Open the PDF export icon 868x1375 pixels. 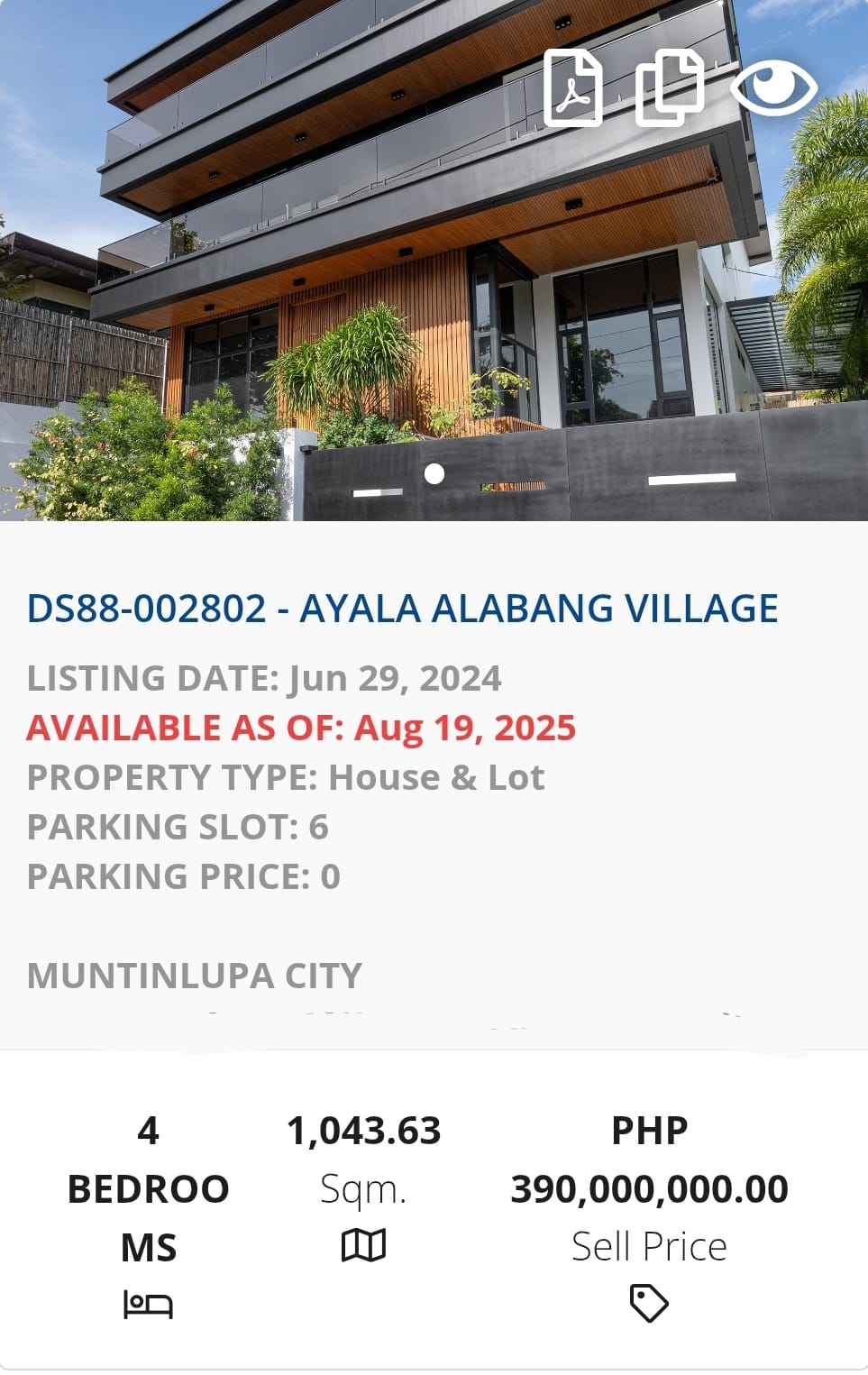coord(573,88)
